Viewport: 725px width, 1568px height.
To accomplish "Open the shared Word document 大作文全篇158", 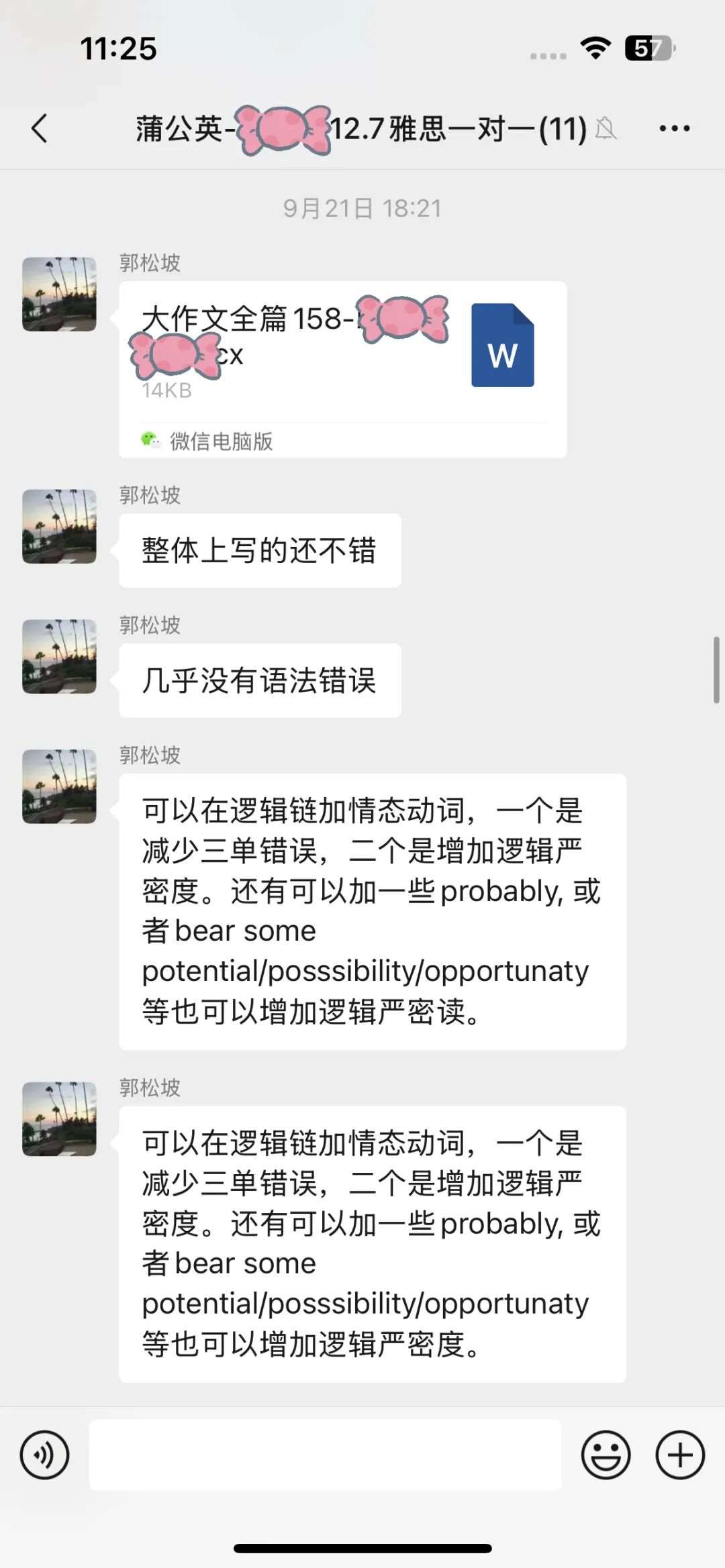I will [342, 356].
